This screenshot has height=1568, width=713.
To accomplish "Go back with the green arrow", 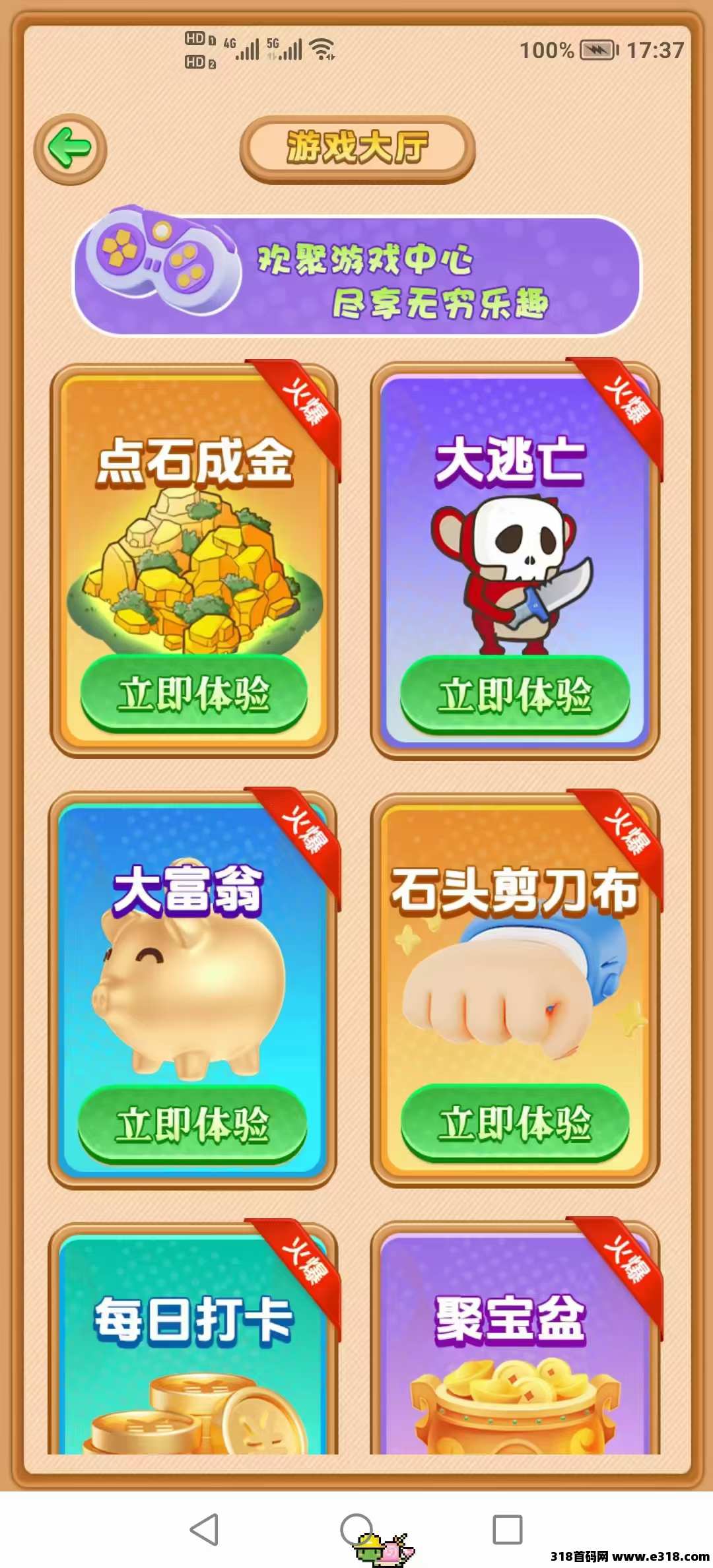I will (70, 149).
